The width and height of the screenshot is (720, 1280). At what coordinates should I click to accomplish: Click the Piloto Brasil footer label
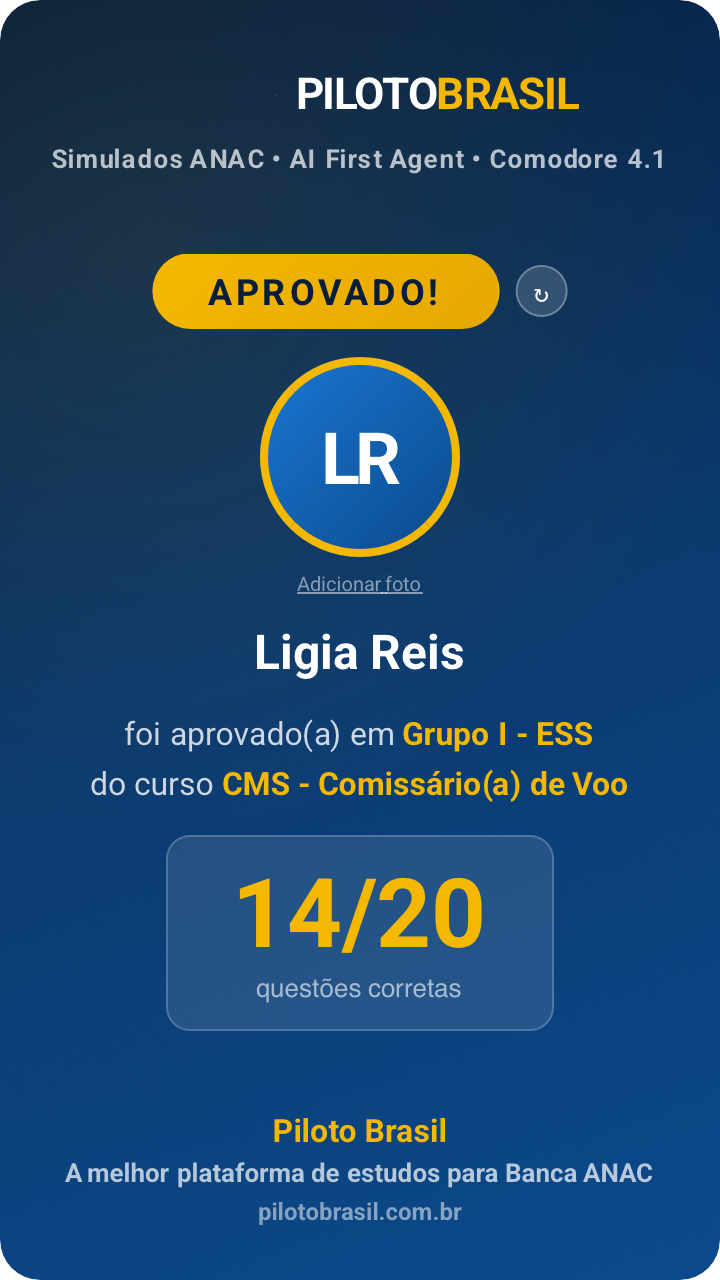coord(360,1131)
